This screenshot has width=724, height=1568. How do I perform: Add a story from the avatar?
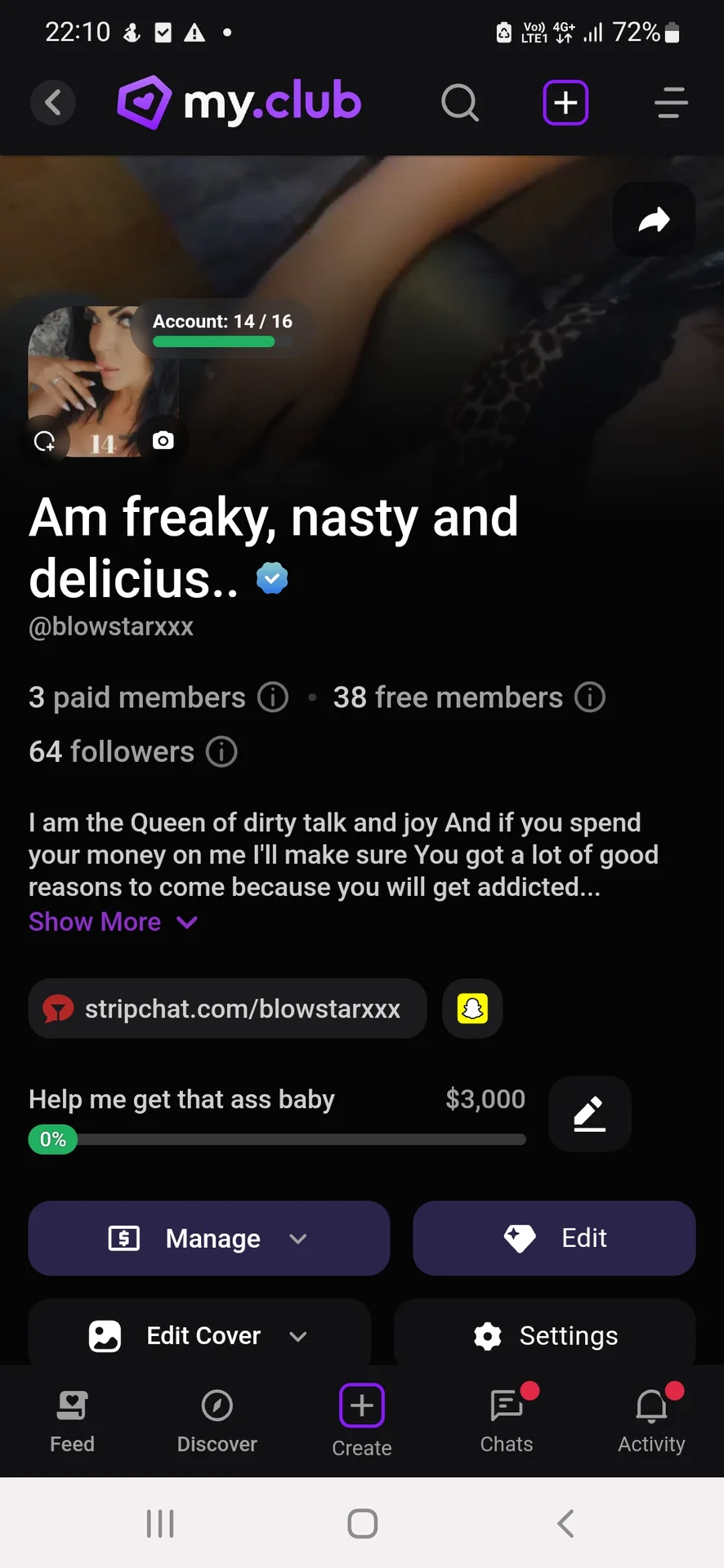pos(45,442)
